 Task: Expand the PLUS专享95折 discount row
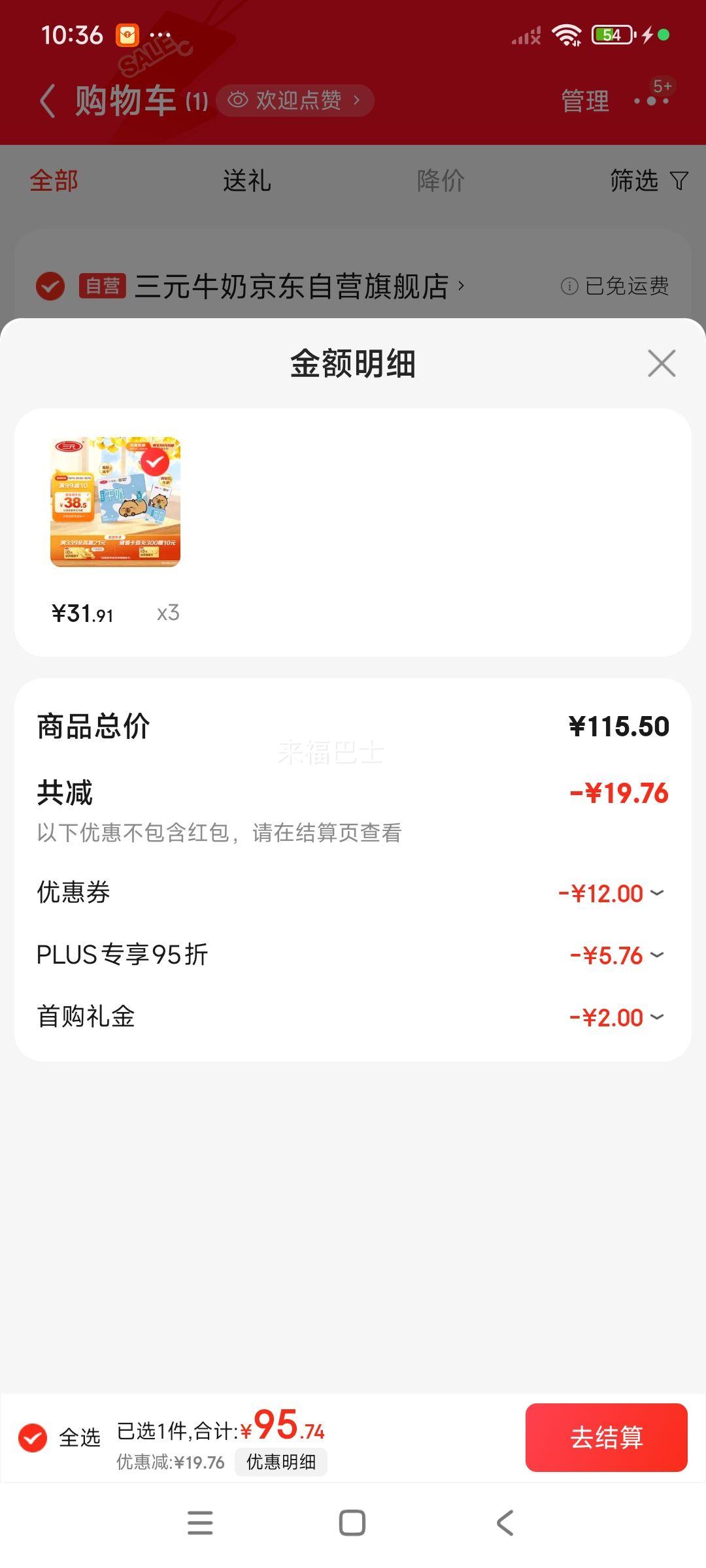[657, 955]
